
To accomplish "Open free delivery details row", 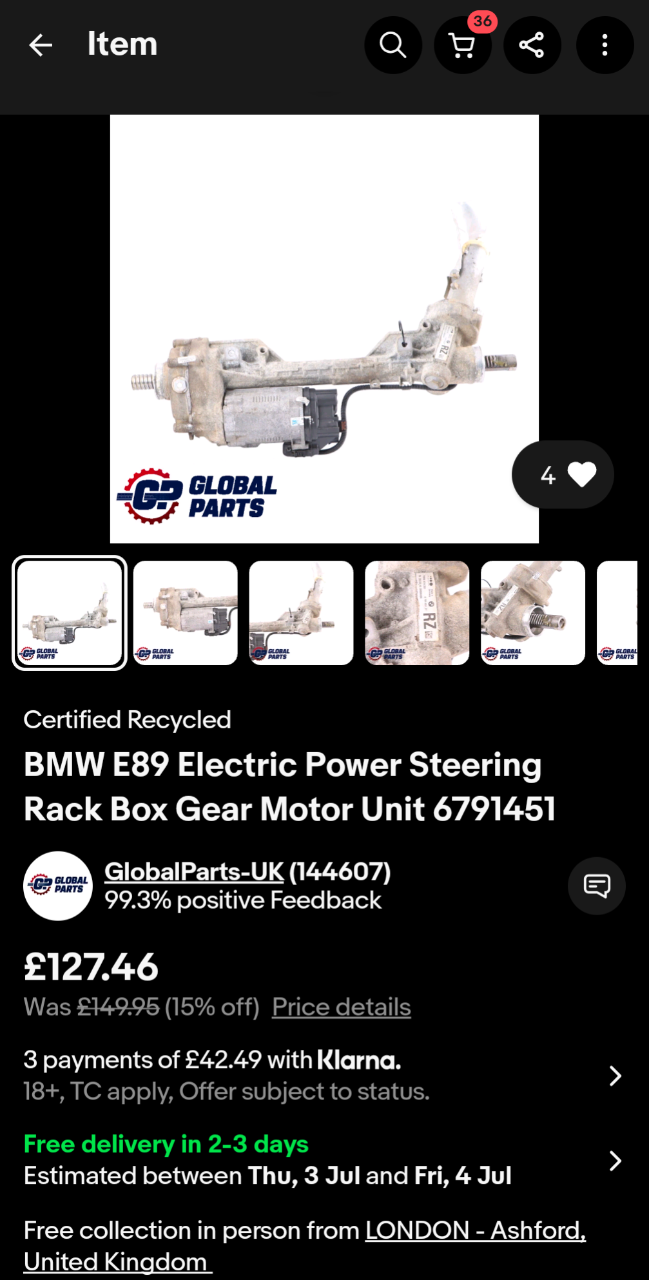I will point(324,1160).
